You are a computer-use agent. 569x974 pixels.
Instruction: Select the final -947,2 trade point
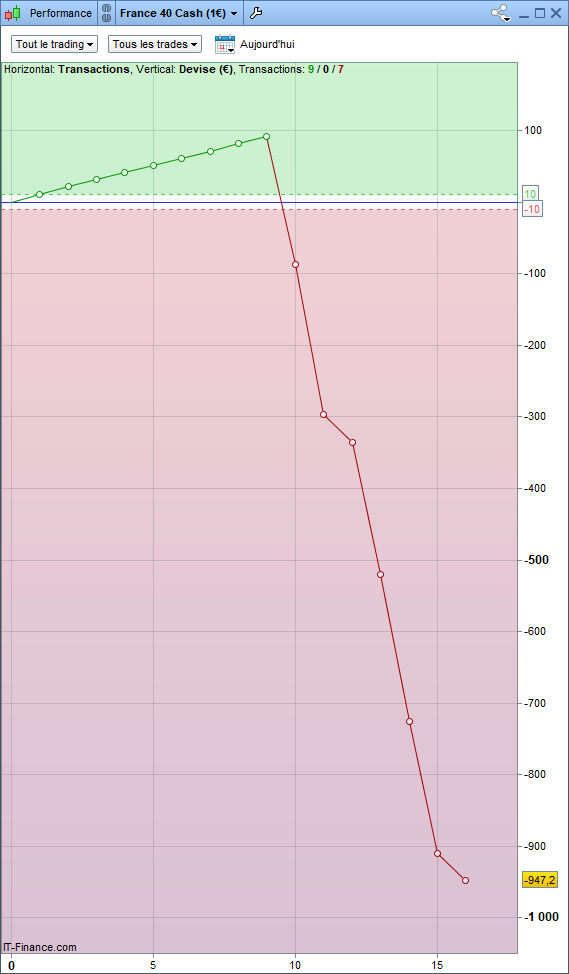pyautogui.click(x=465, y=880)
